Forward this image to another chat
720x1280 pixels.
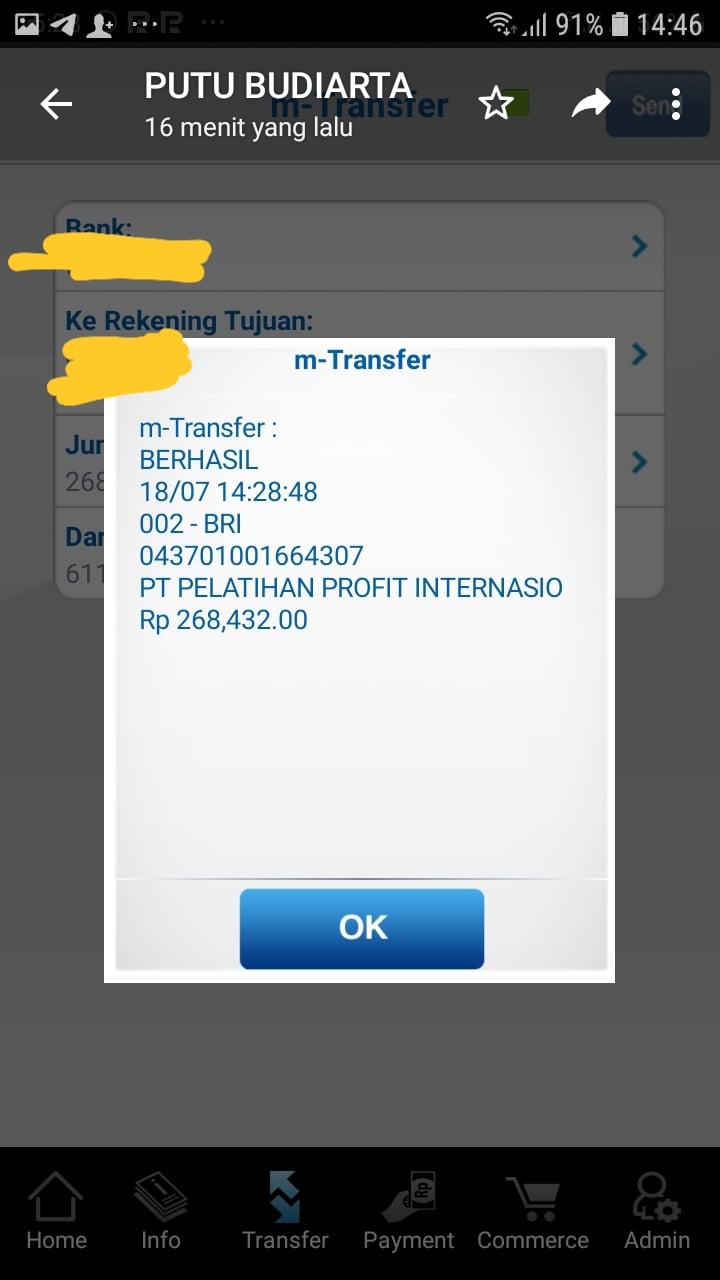click(x=590, y=103)
